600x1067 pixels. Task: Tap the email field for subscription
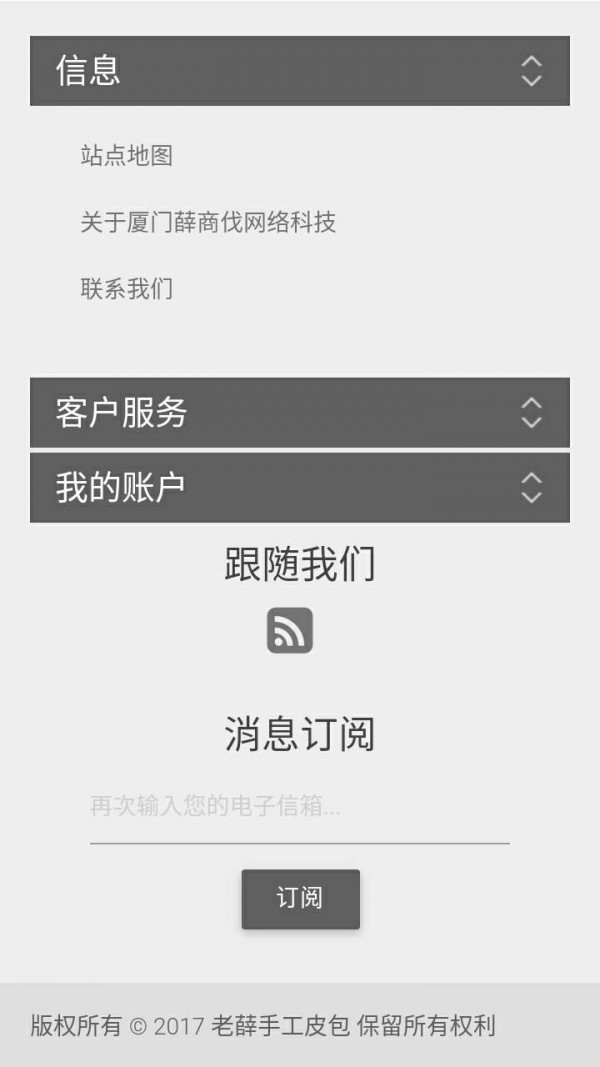click(299, 807)
